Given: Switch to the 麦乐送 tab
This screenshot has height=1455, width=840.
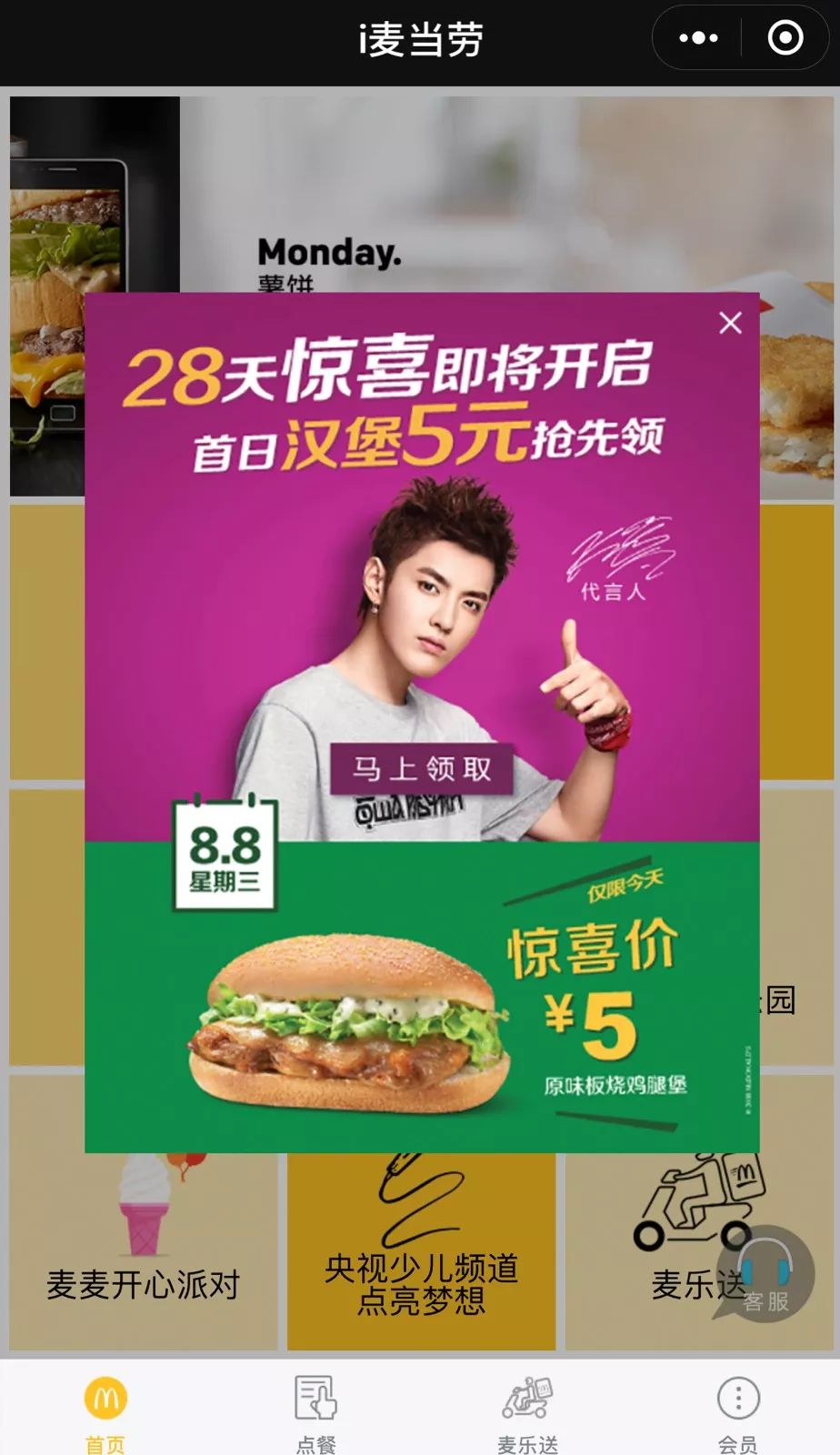Looking at the screenshot, I should point(527,1411).
